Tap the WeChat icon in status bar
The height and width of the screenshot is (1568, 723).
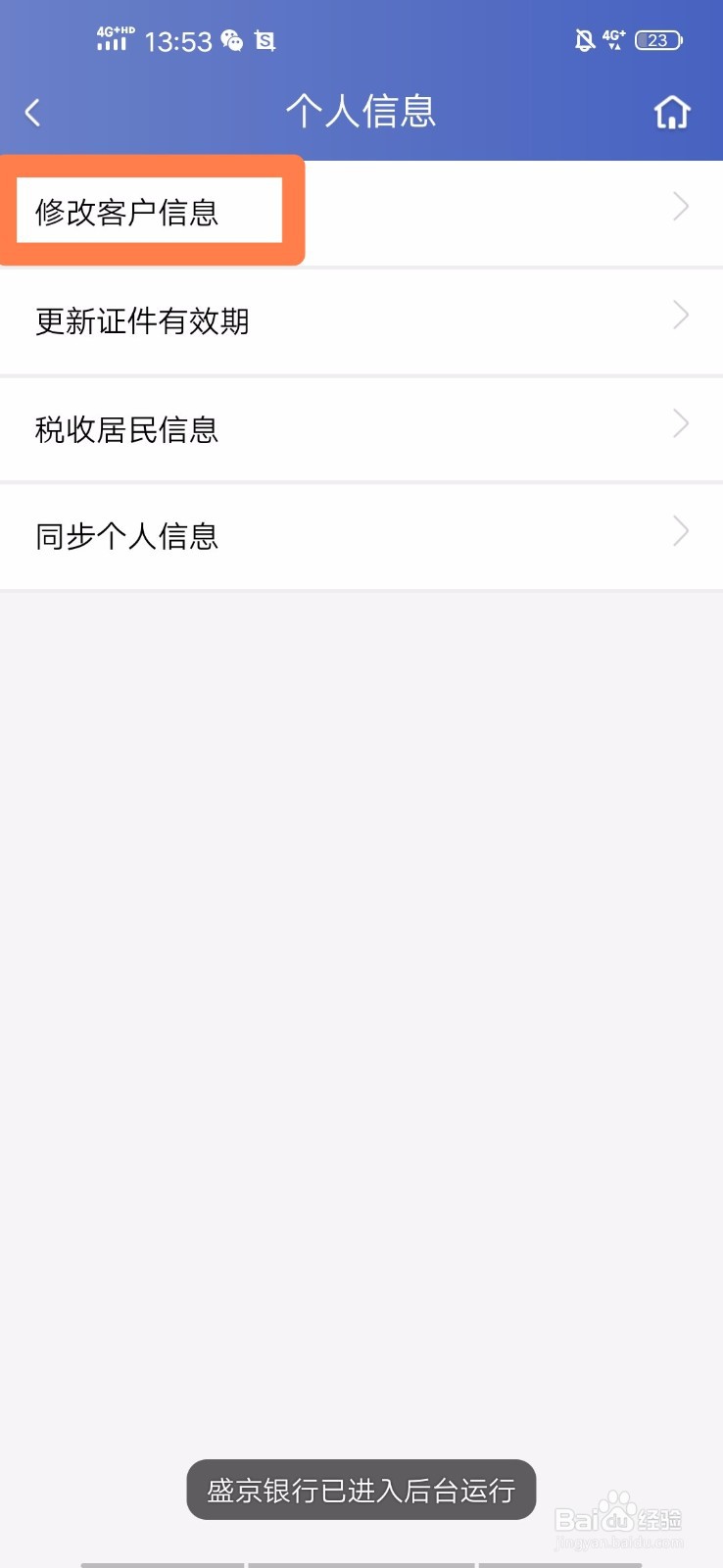click(x=232, y=40)
